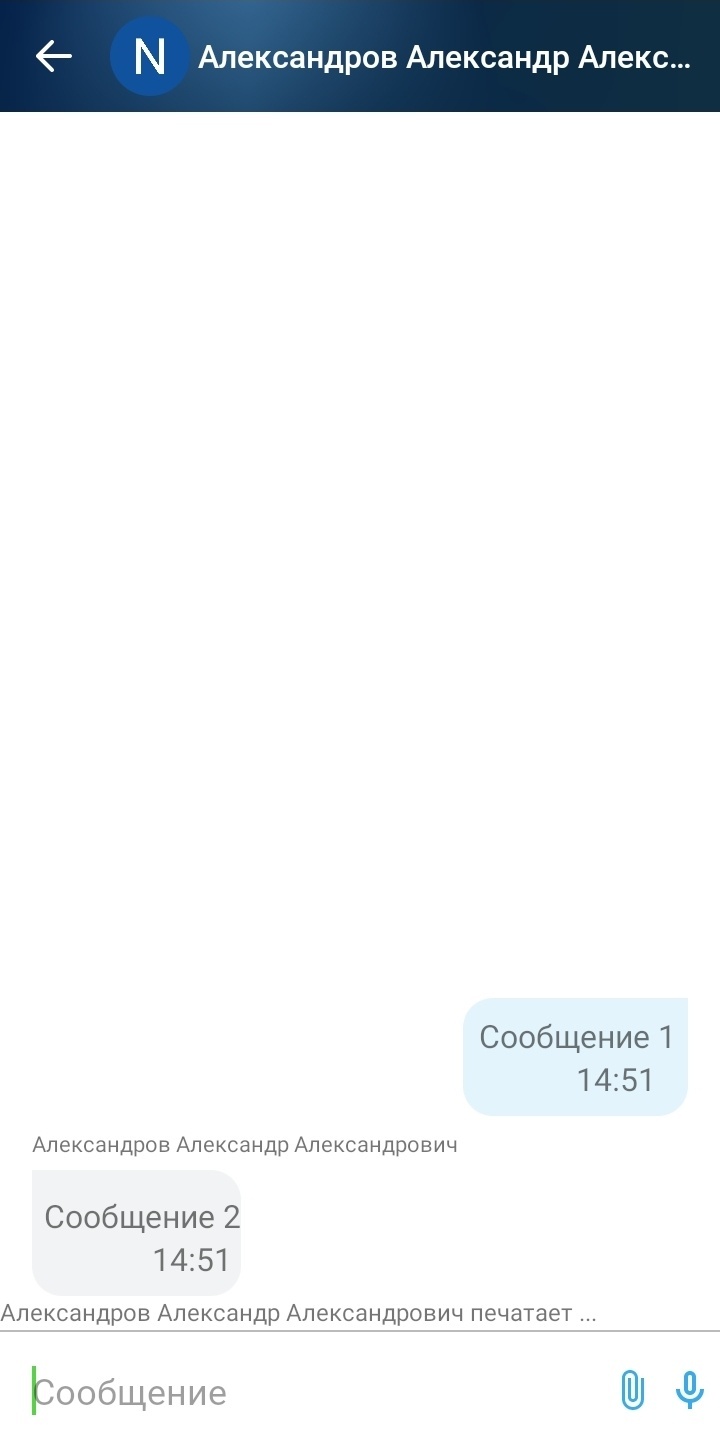Attach a file with the paperclip icon

[632, 1390]
